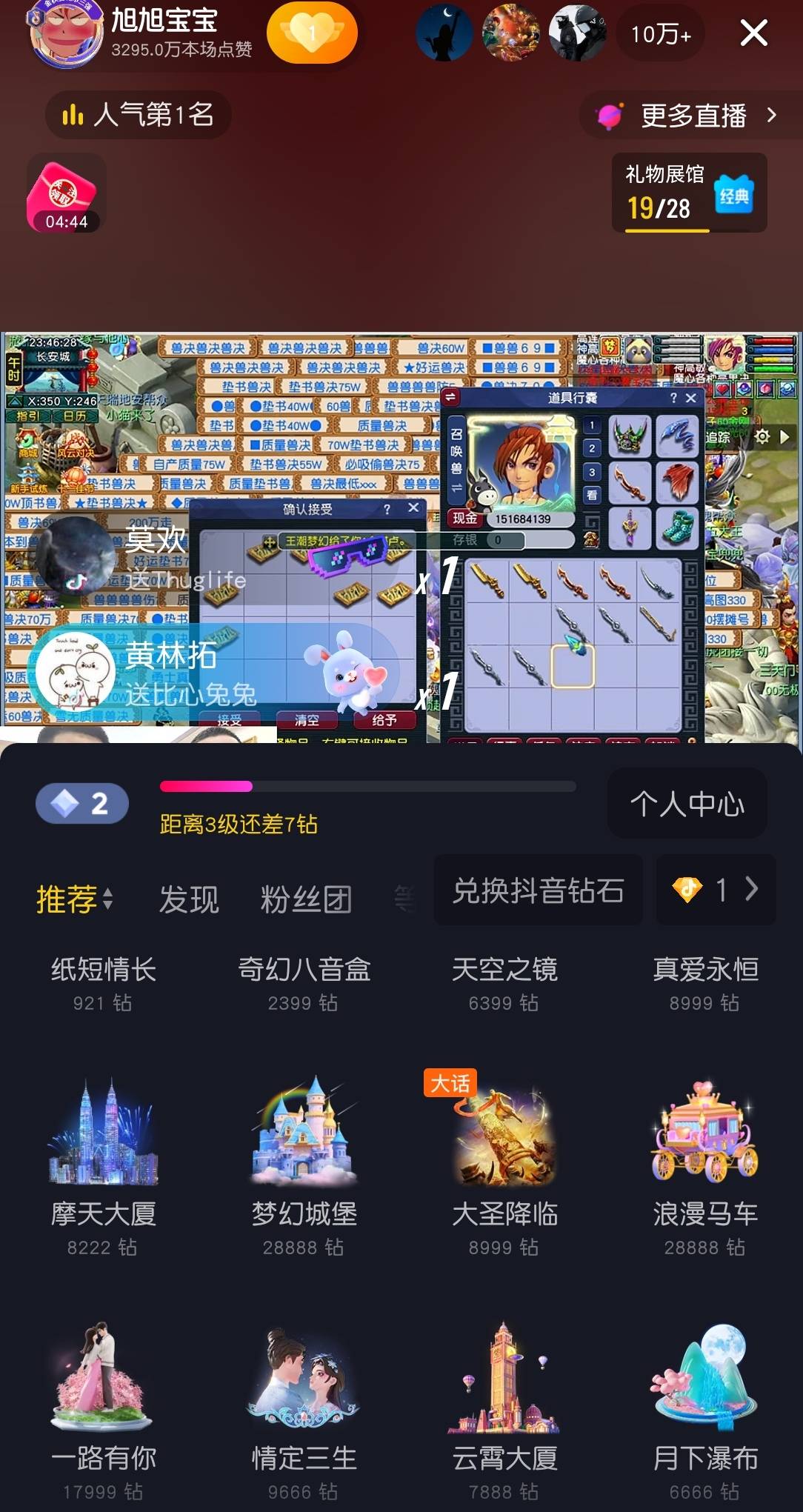
Task: Tap the orange heart follow button
Action: click(x=312, y=33)
